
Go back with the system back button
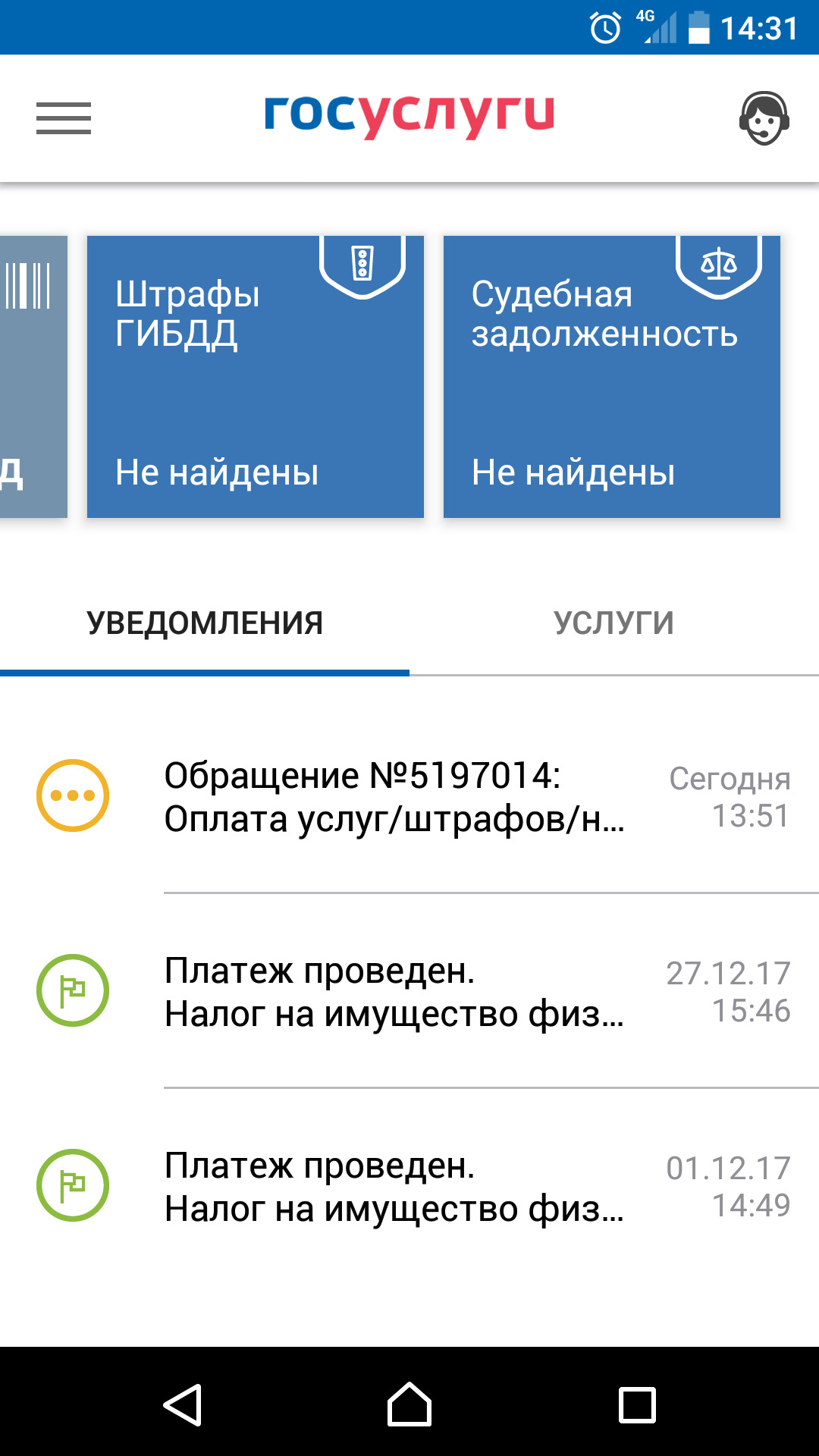[x=182, y=1405]
